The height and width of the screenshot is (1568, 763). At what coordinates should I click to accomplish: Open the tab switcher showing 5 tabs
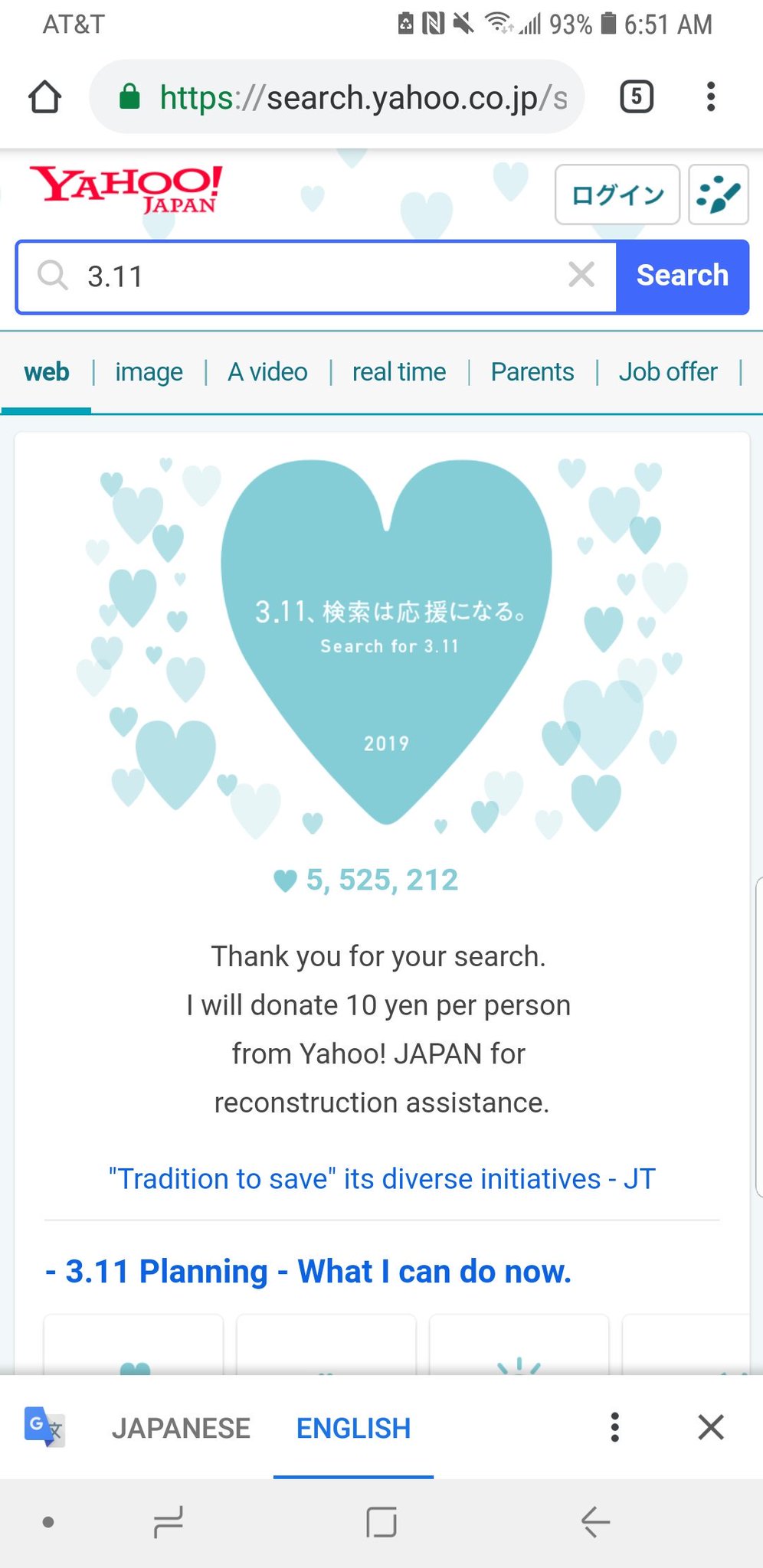coord(636,97)
